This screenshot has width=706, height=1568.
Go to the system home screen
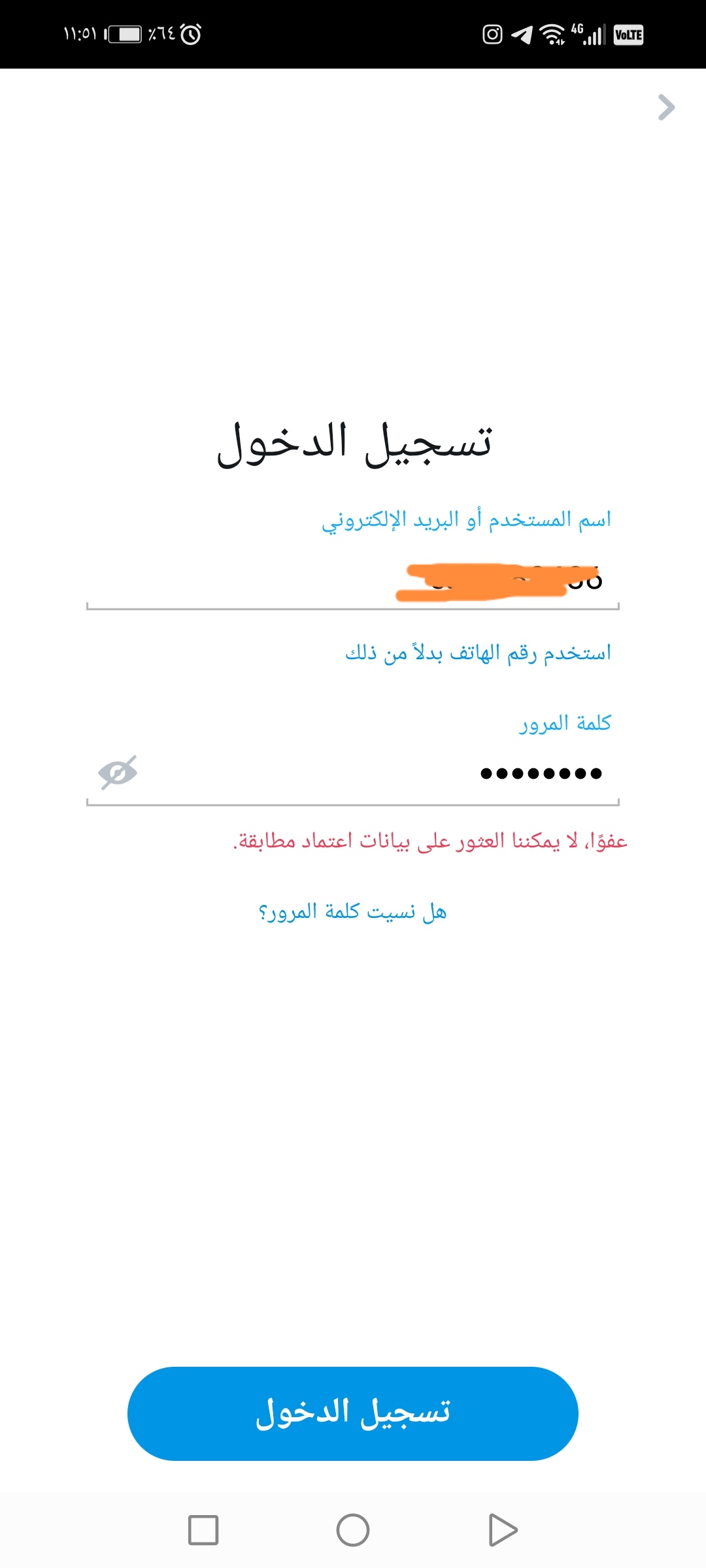353,1530
